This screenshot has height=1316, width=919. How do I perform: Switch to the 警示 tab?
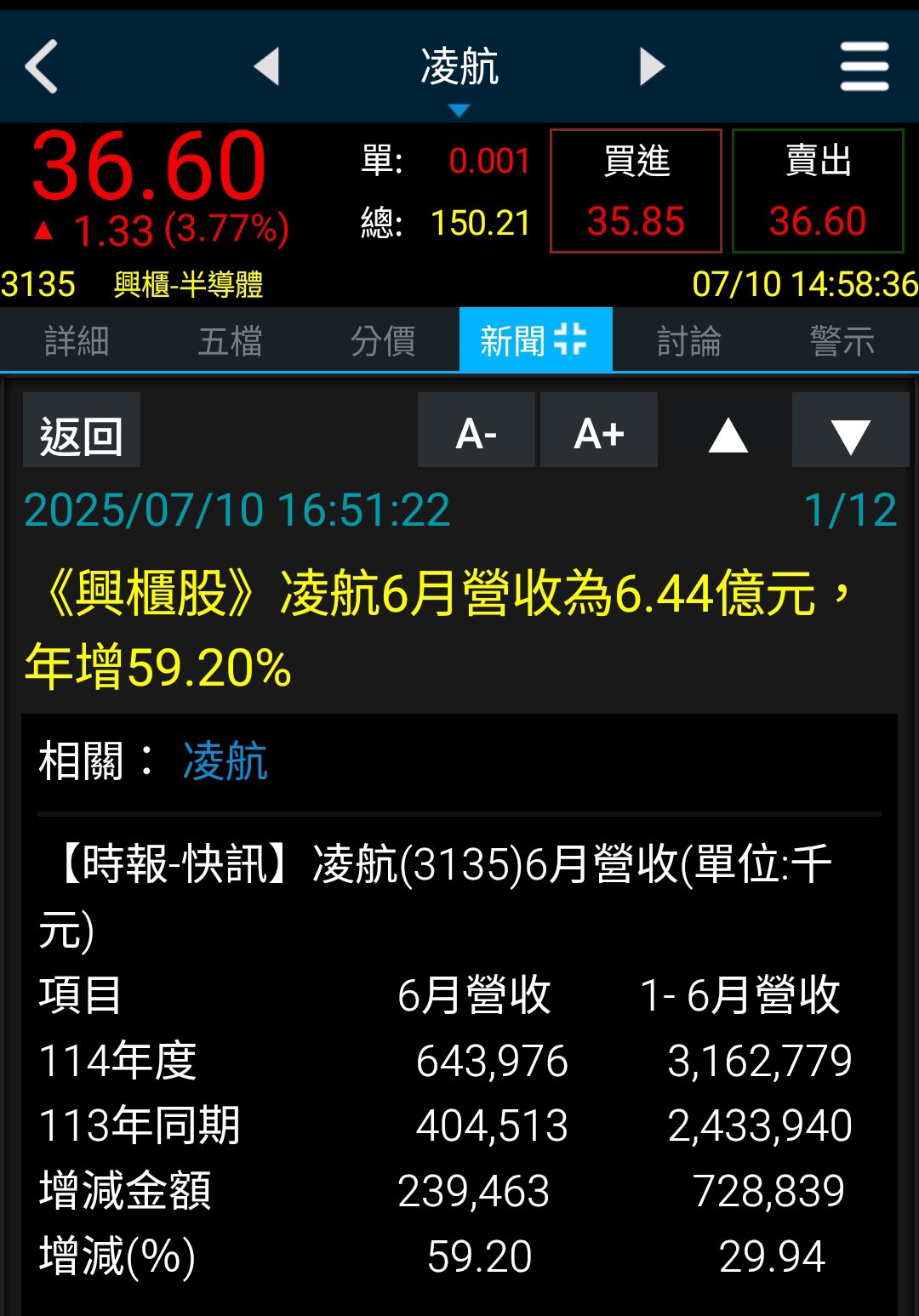coord(842,341)
